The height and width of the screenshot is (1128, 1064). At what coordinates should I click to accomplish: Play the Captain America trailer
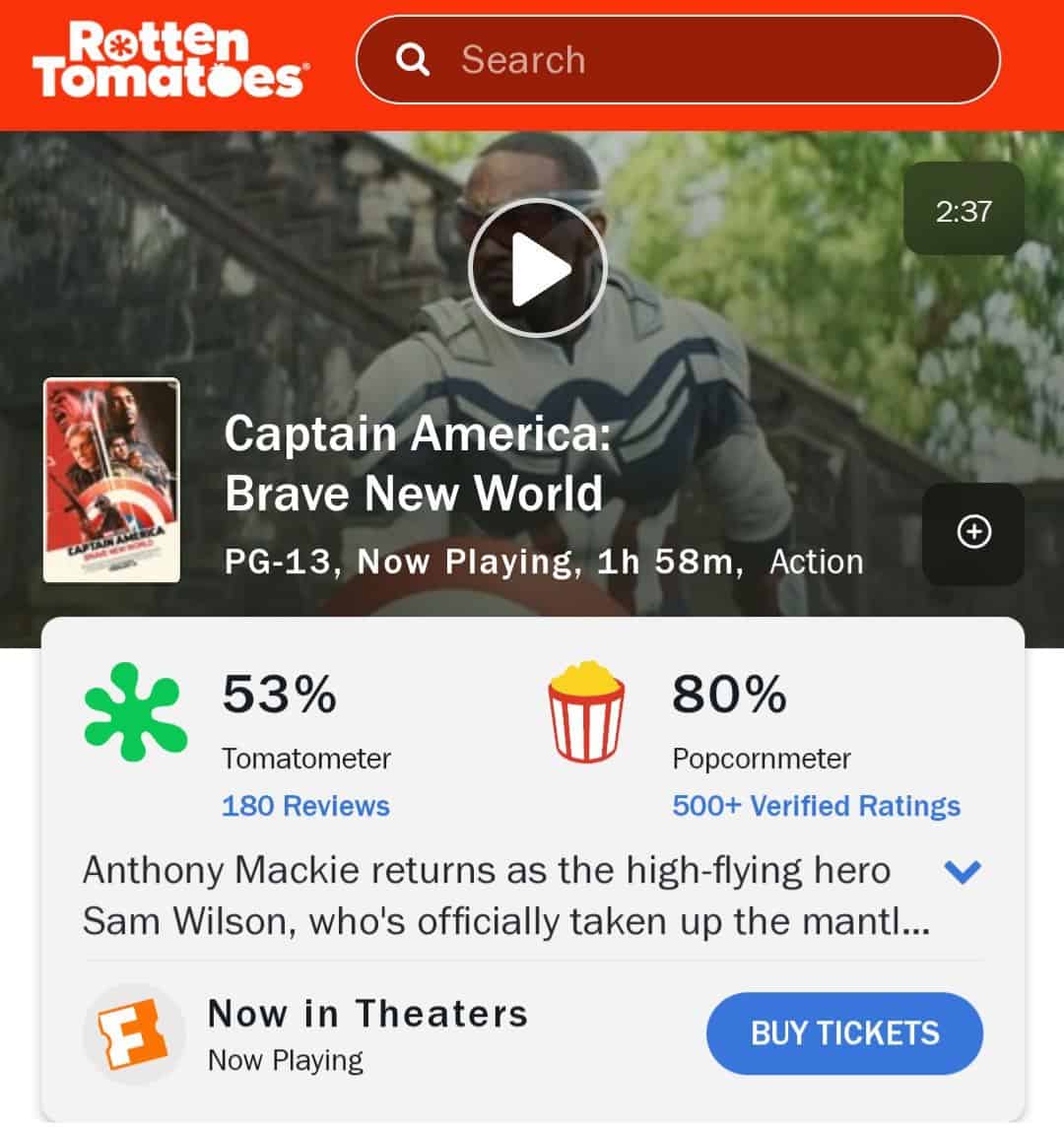[x=537, y=269]
